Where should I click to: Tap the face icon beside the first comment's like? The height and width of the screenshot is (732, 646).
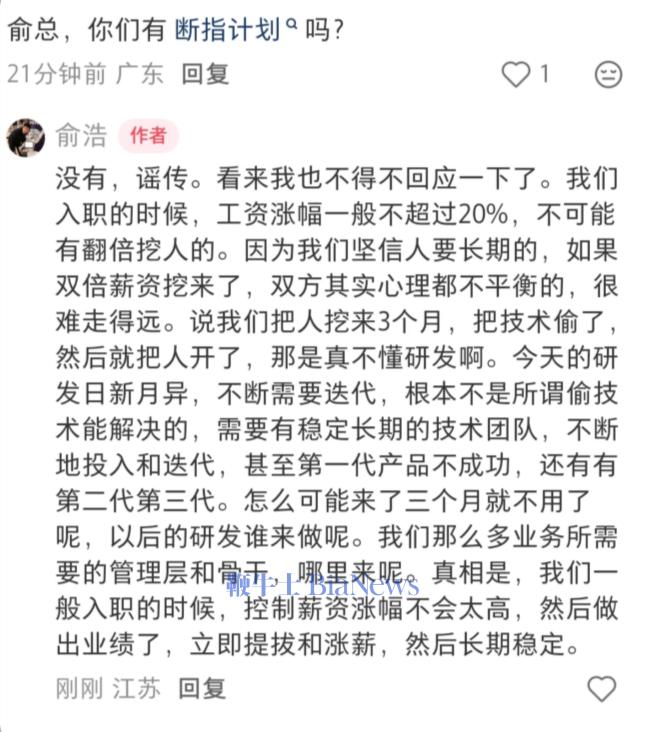(x=608, y=74)
